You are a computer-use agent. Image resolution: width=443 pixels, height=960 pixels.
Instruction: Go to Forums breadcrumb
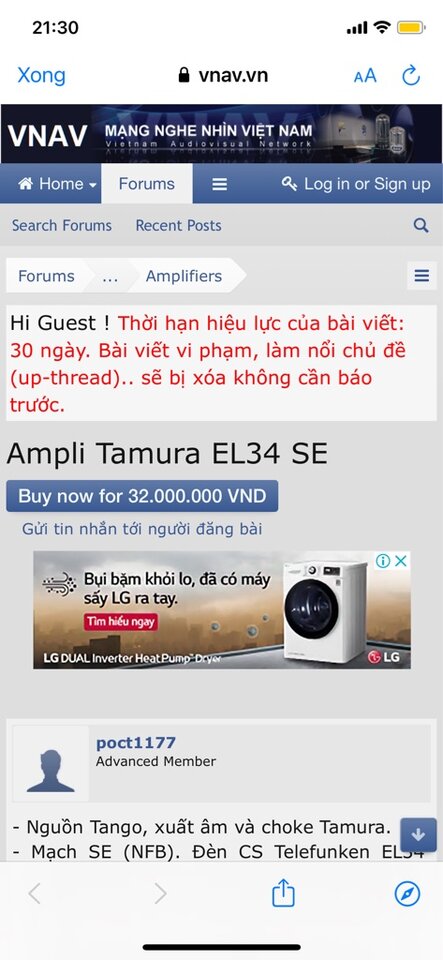click(x=46, y=276)
